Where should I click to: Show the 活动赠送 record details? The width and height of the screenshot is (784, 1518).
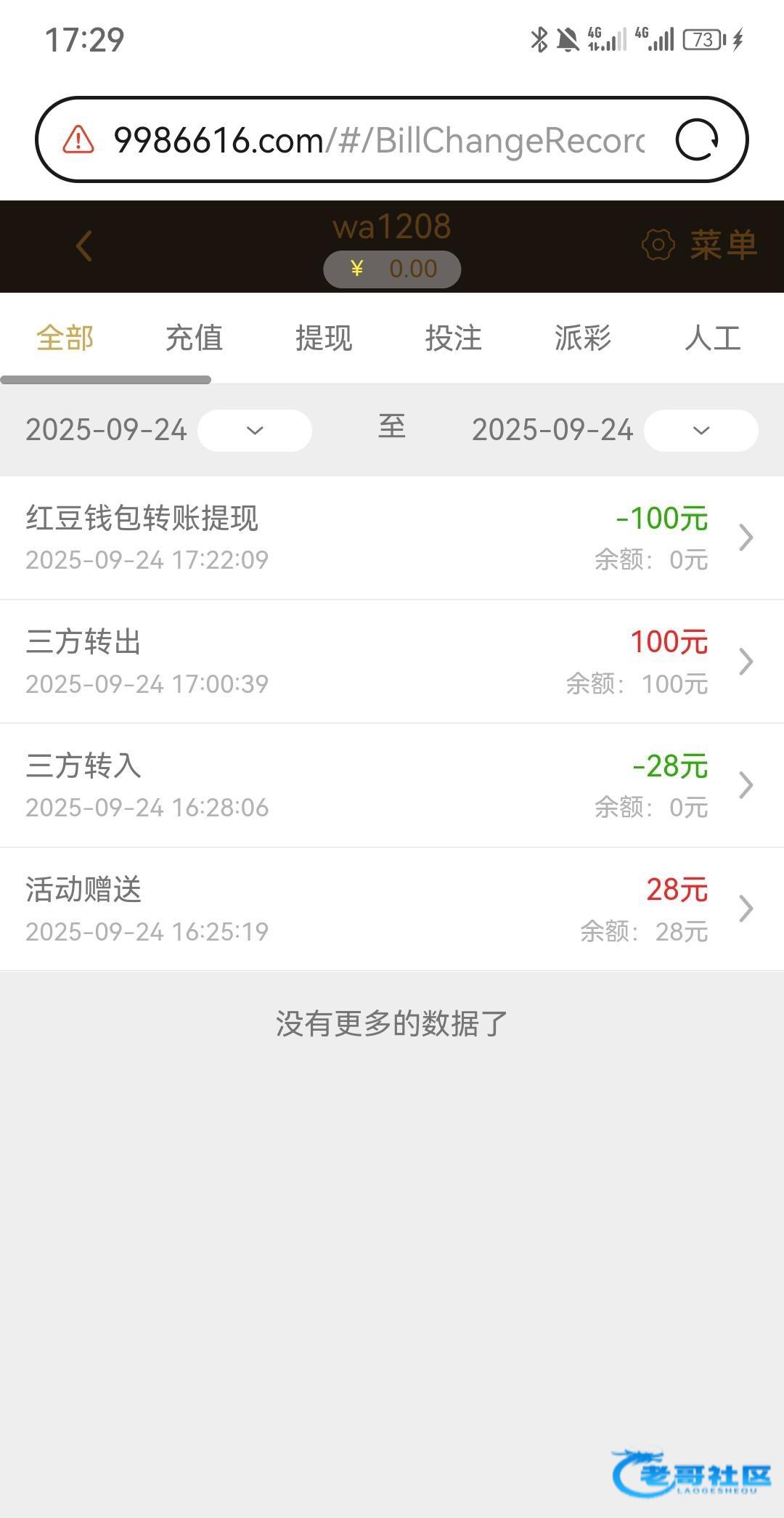(x=392, y=909)
